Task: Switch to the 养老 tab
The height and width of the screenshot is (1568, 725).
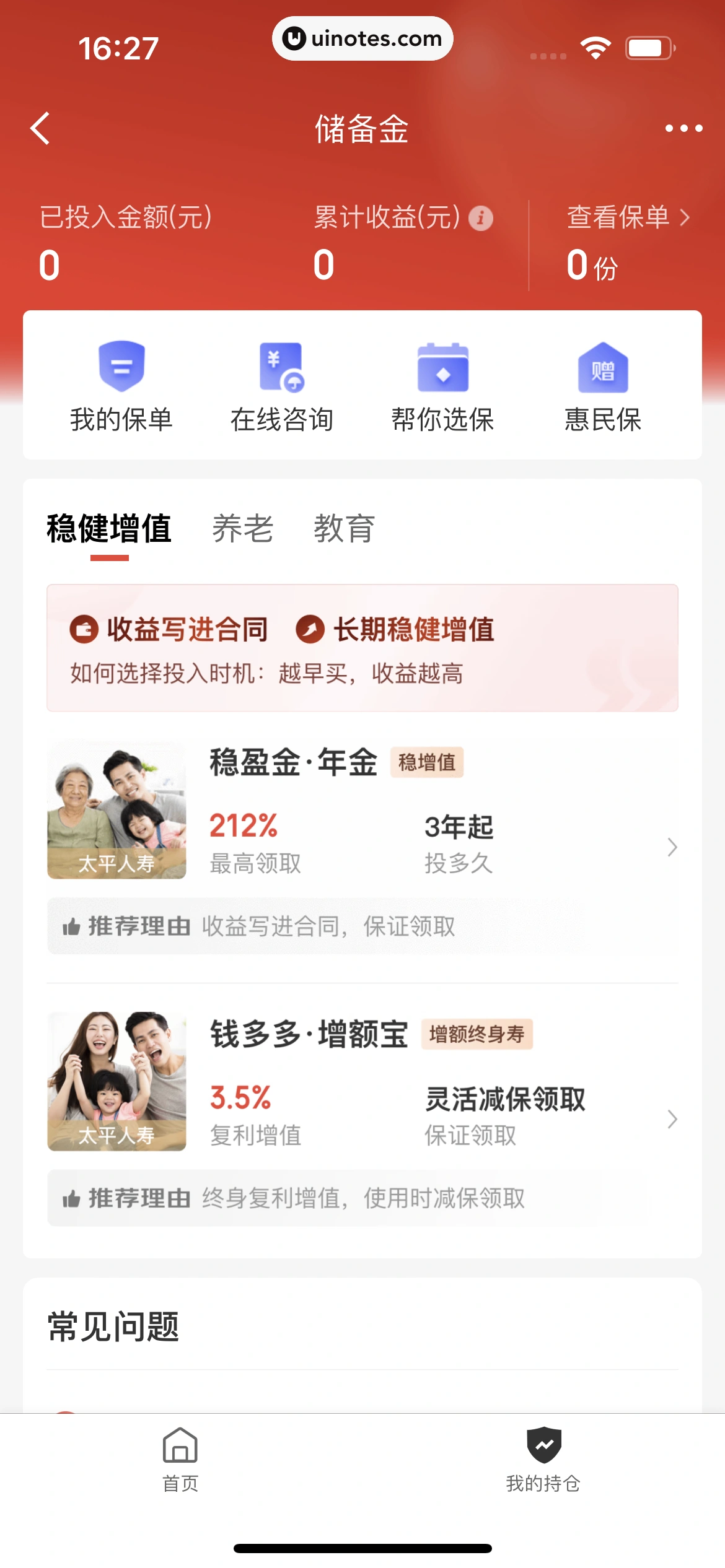Action: (242, 529)
